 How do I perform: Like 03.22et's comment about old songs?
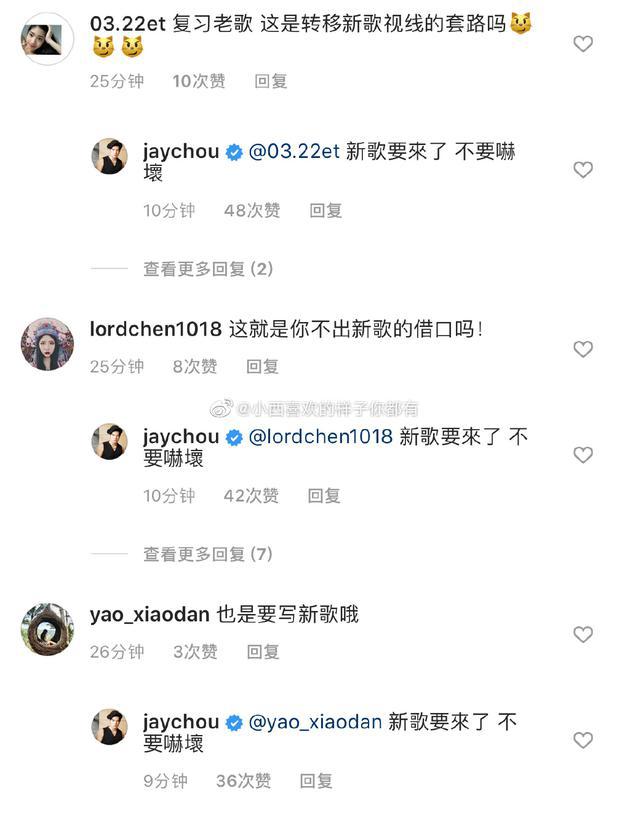pyautogui.click(x=583, y=44)
